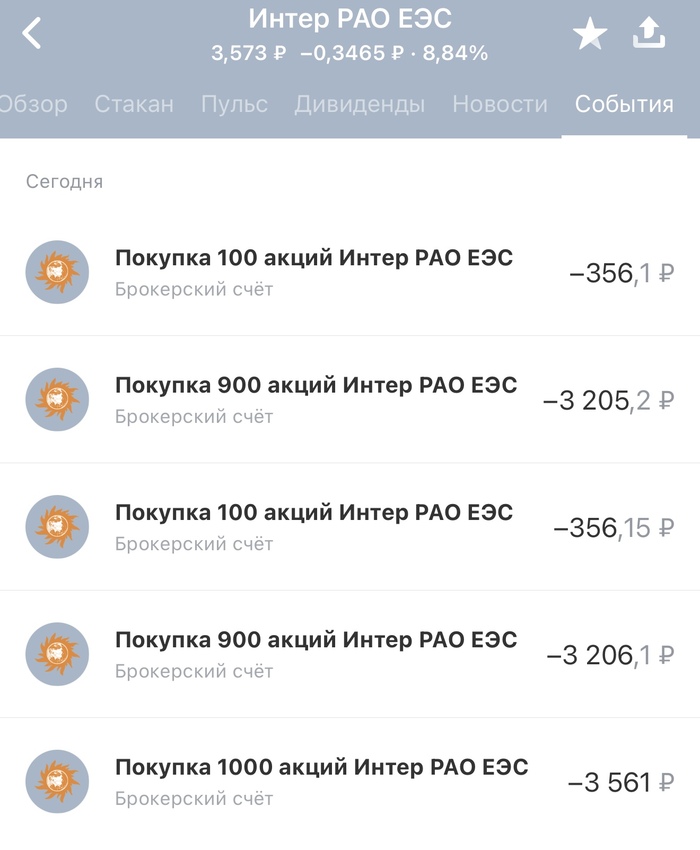Add Интер РАО ЕЭС to favorites
Screen dimensions: 700x850
(590, 36)
